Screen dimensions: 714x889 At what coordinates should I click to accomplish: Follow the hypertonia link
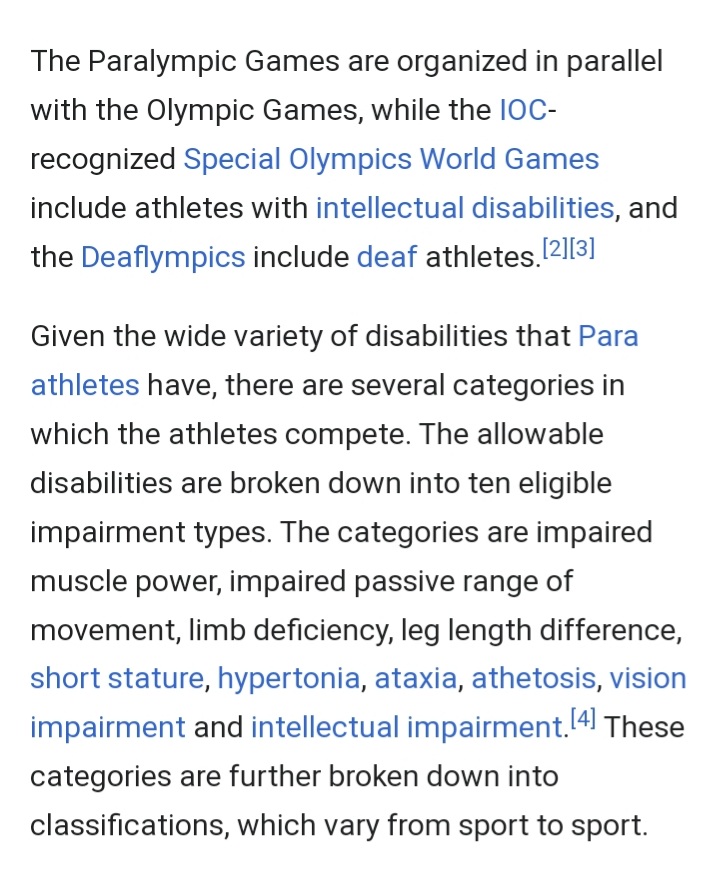[289, 678]
